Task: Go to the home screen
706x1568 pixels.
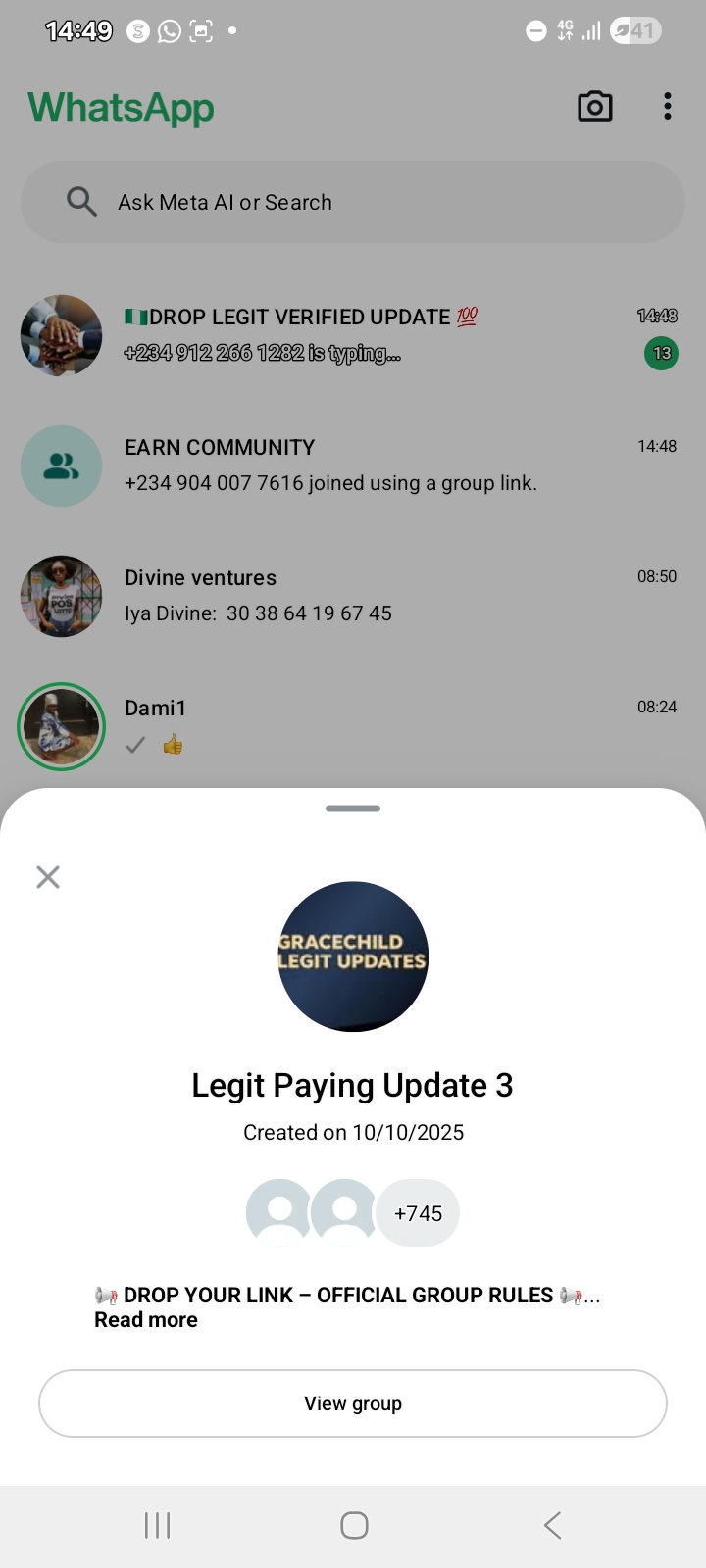Action: (x=354, y=1525)
